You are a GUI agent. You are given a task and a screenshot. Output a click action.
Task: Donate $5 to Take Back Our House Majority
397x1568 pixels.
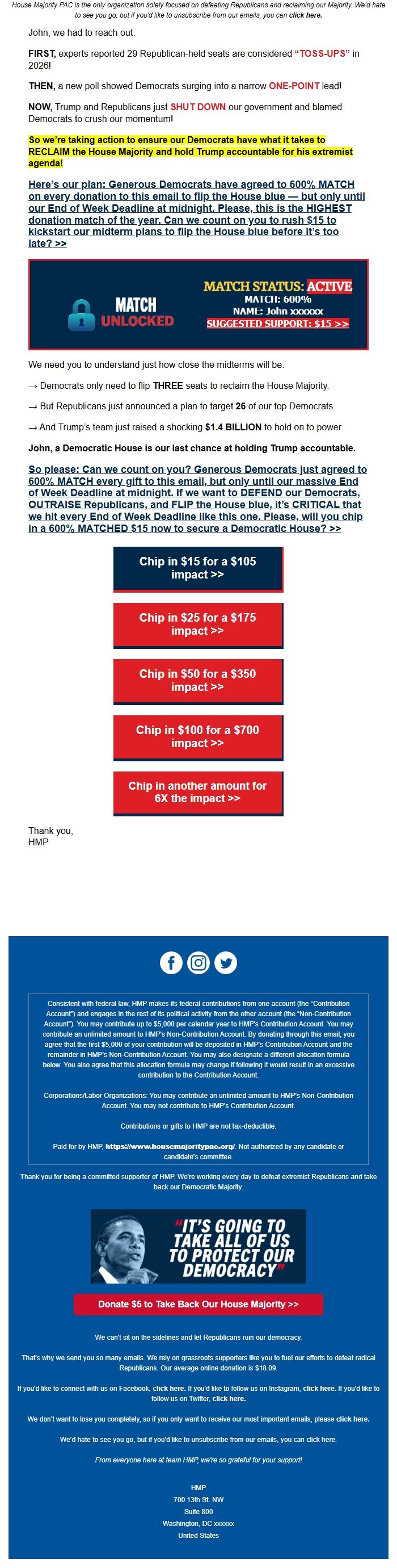pyautogui.click(x=198, y=1305)
